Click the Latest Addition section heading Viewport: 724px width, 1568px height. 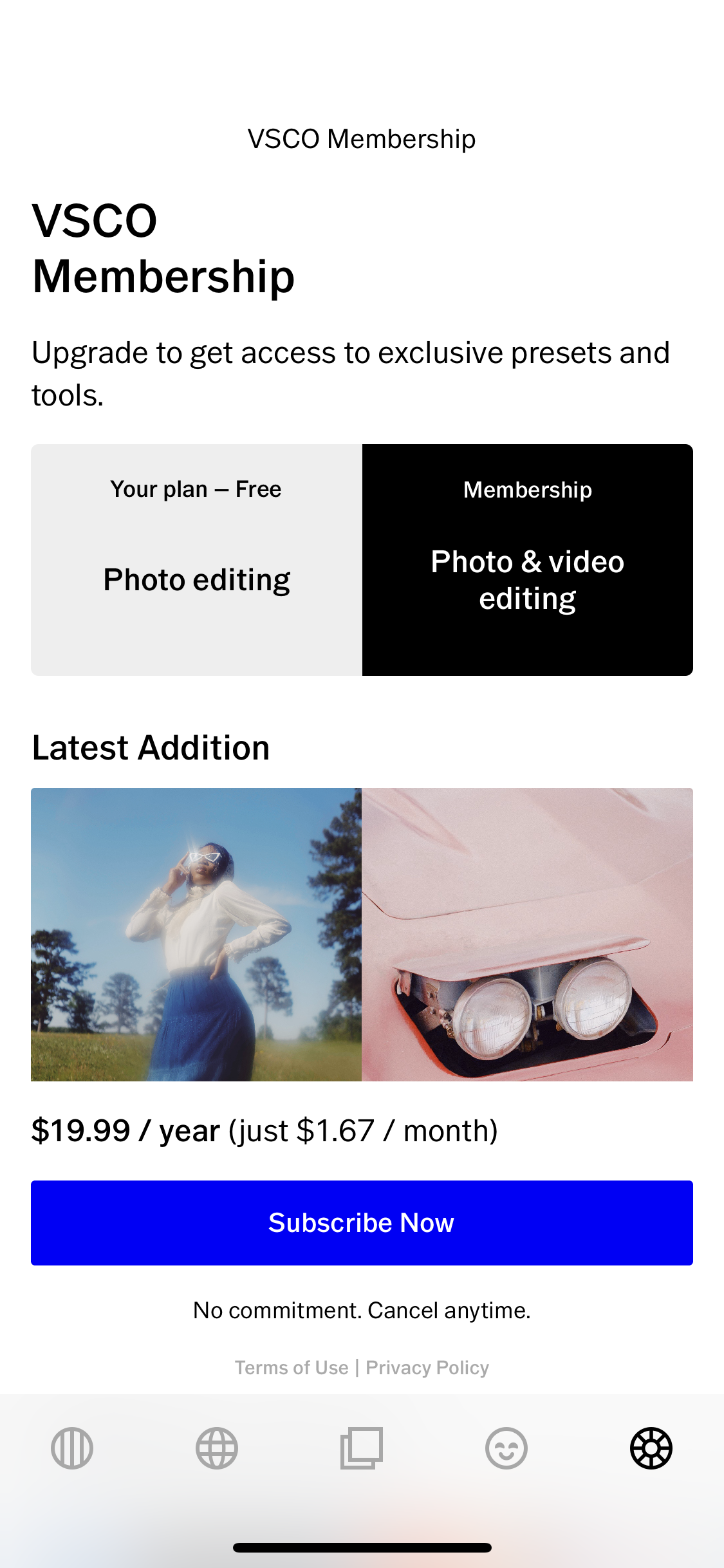pos(151,747)
